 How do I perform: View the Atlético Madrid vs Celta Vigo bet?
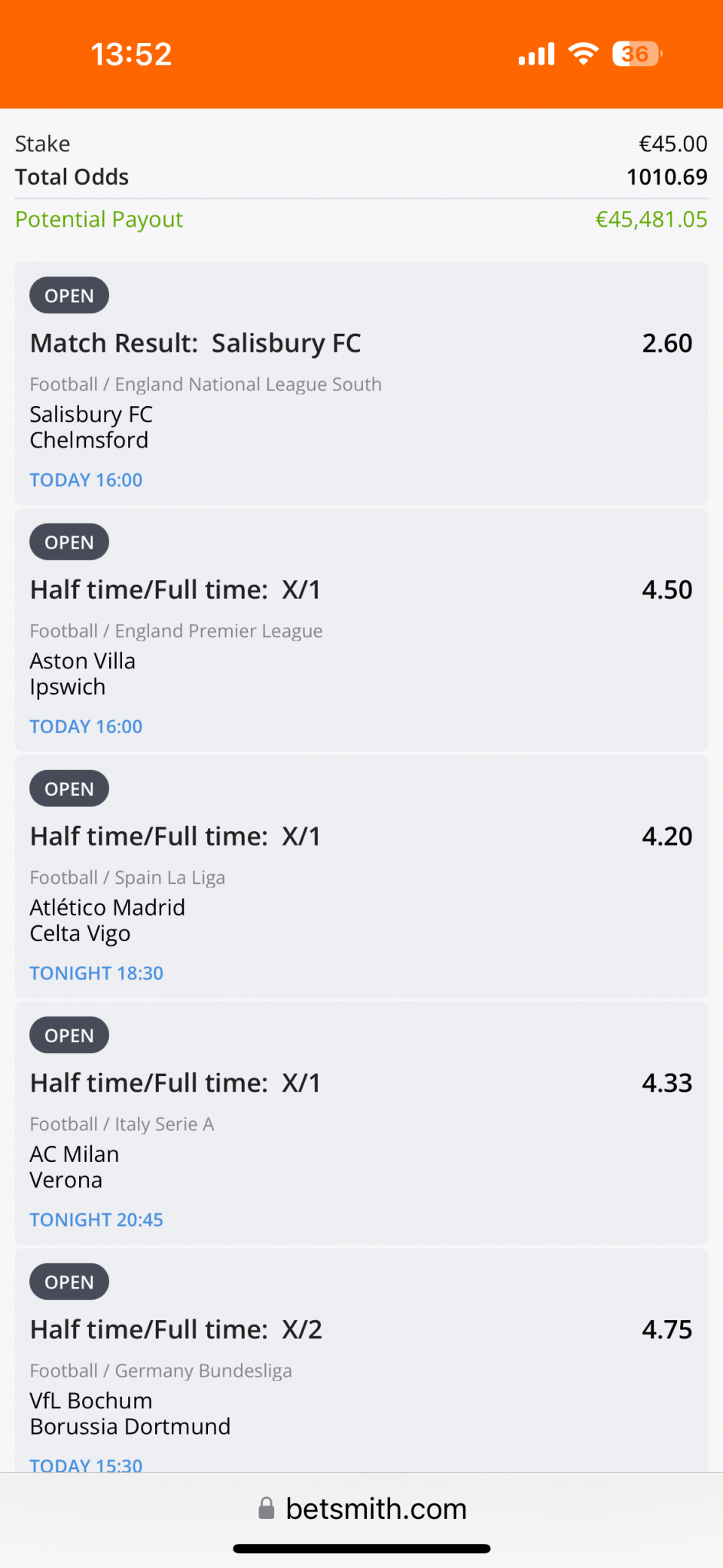[x=361, y=877]
